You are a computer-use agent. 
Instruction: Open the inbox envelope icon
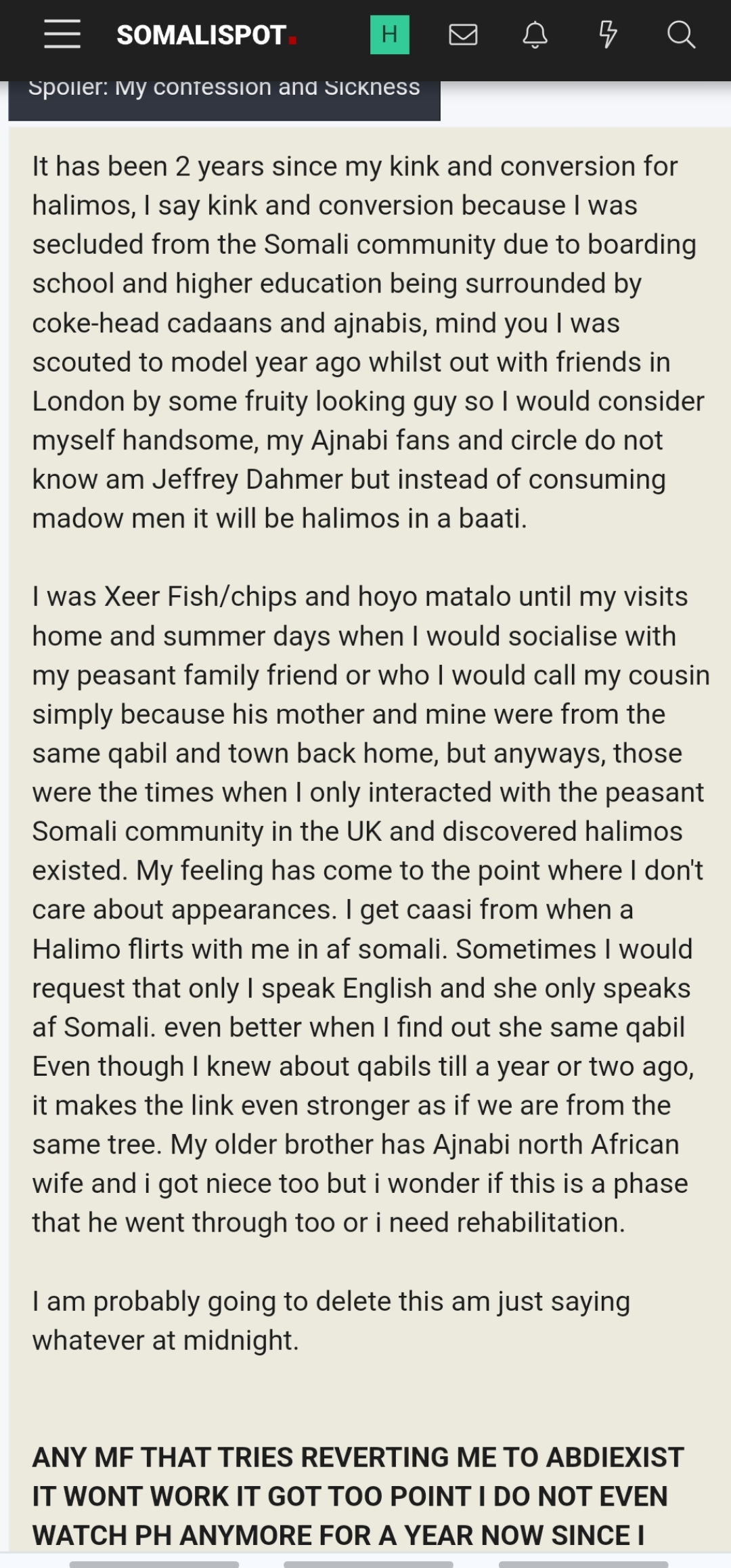[463, 34]
